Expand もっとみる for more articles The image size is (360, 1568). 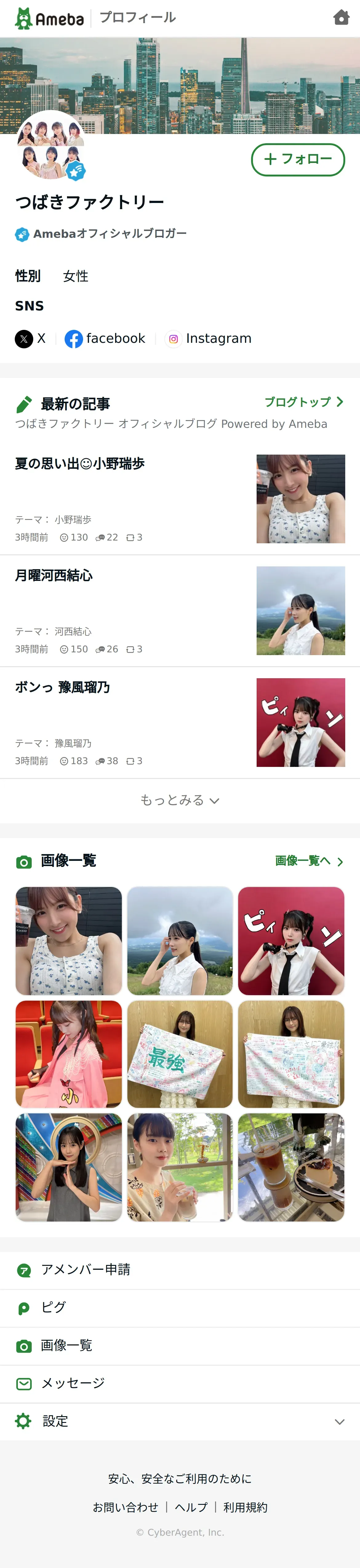point(179,800)
